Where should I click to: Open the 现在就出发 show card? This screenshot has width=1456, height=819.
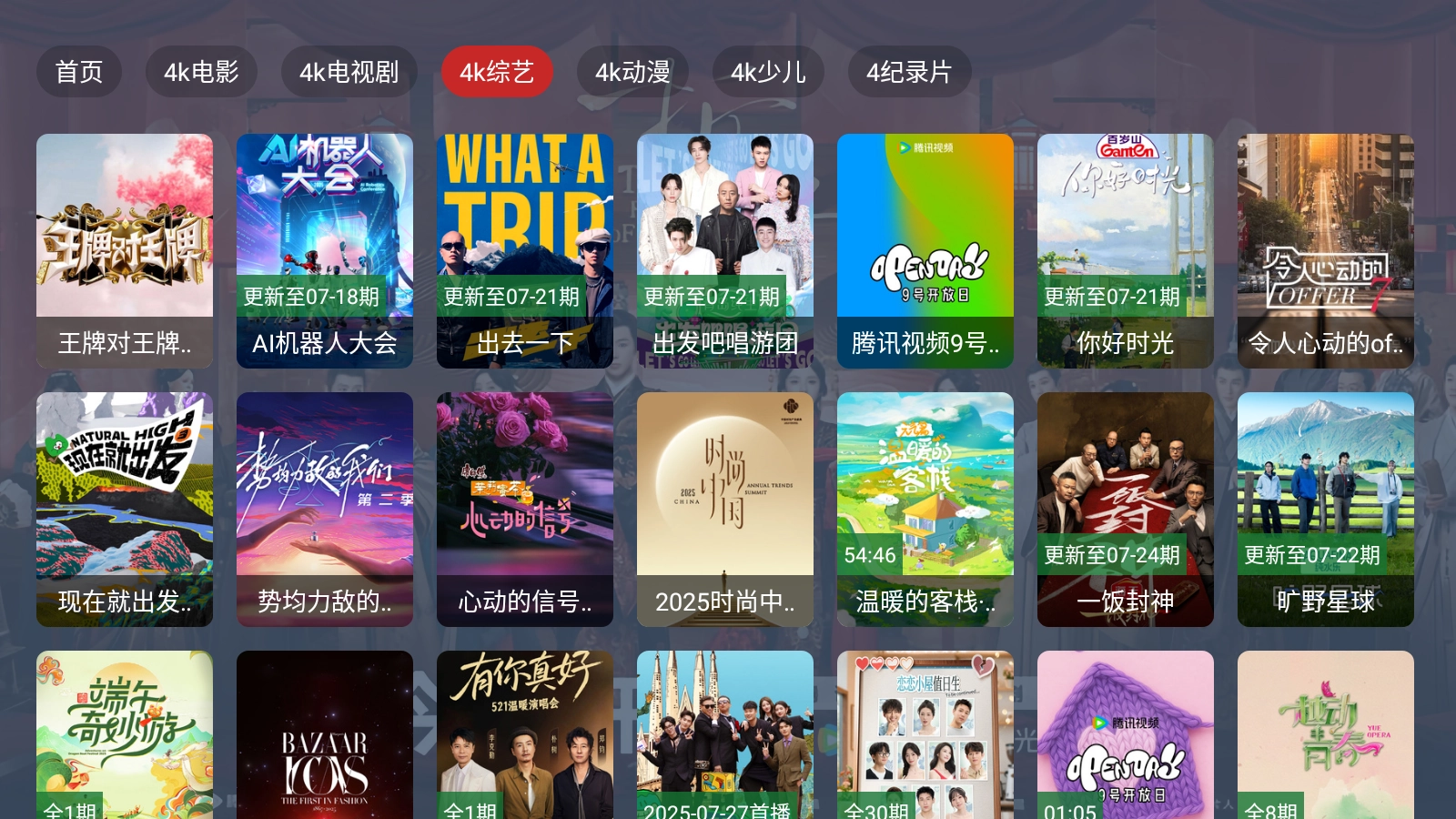click(x=125, y=509)
